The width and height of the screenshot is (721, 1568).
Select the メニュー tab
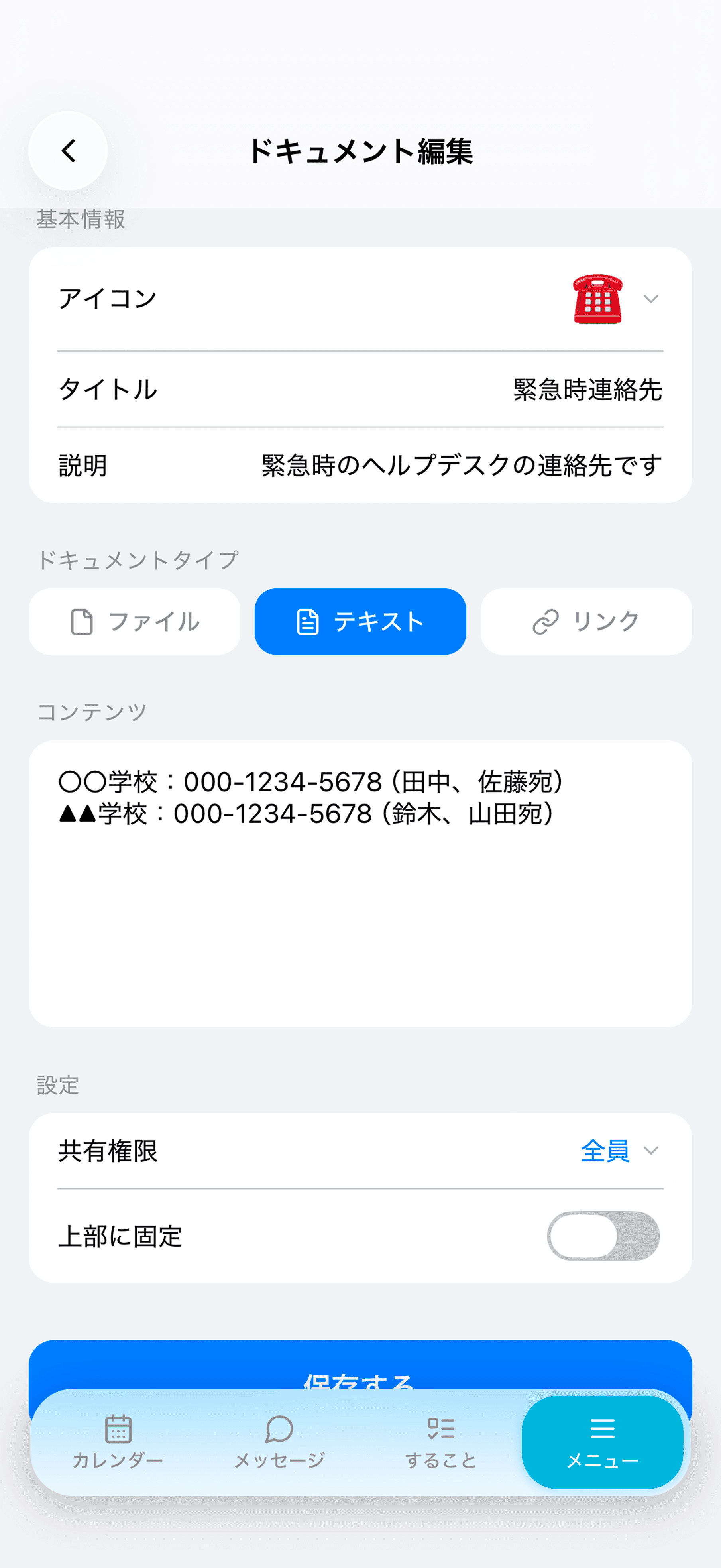[x=603, y=1446]
